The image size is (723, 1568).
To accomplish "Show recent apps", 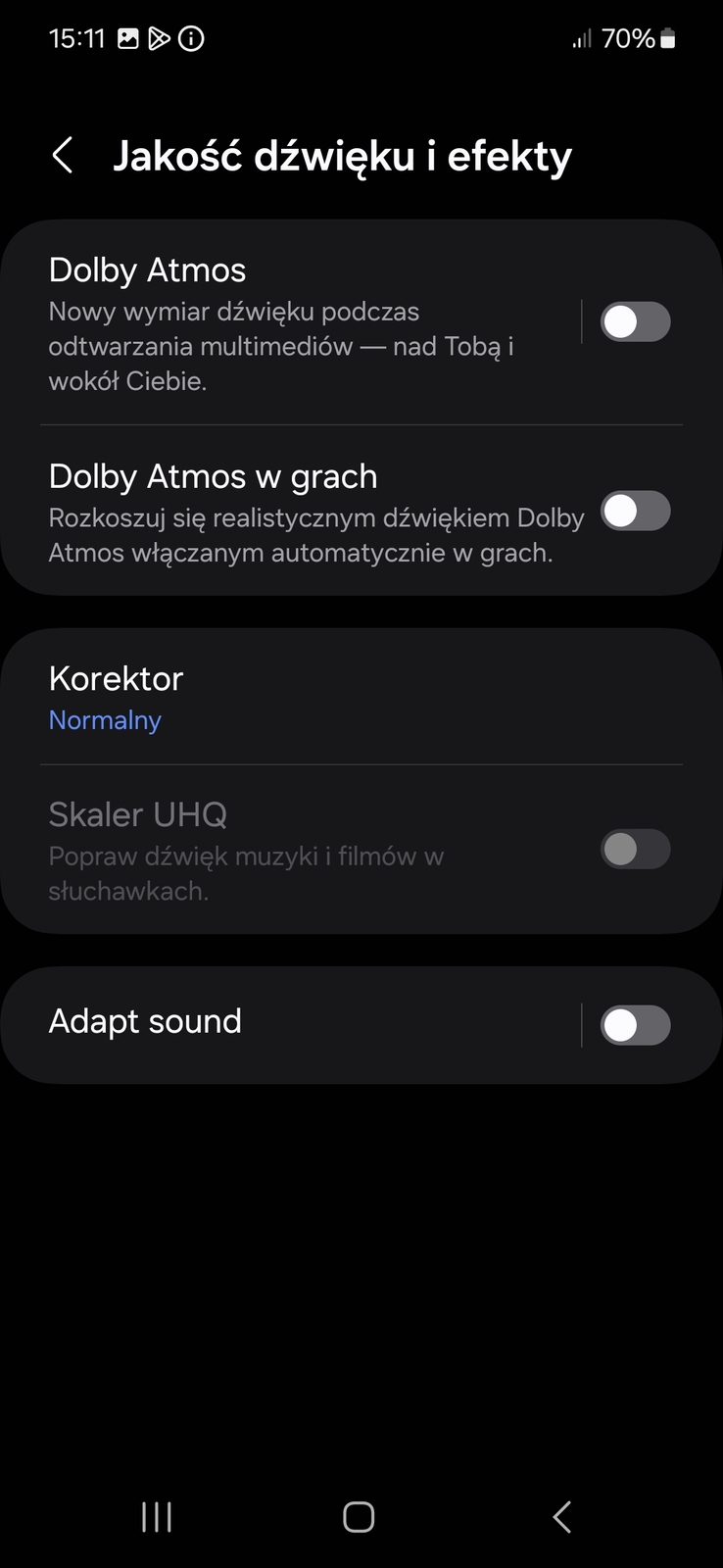I will point(157,1517).
